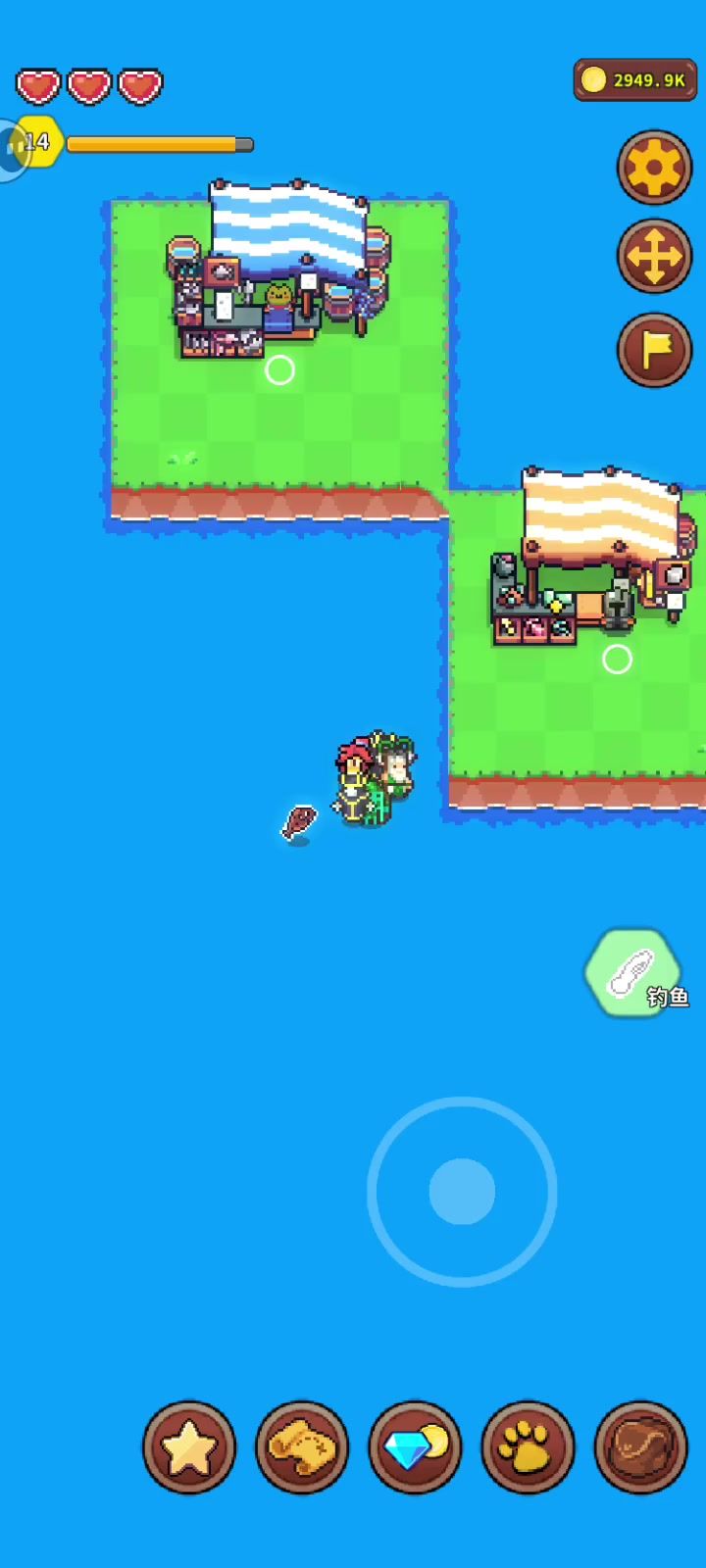Tap the four-arrow move button
706x1568 pixels.
(x=654, y=258)
